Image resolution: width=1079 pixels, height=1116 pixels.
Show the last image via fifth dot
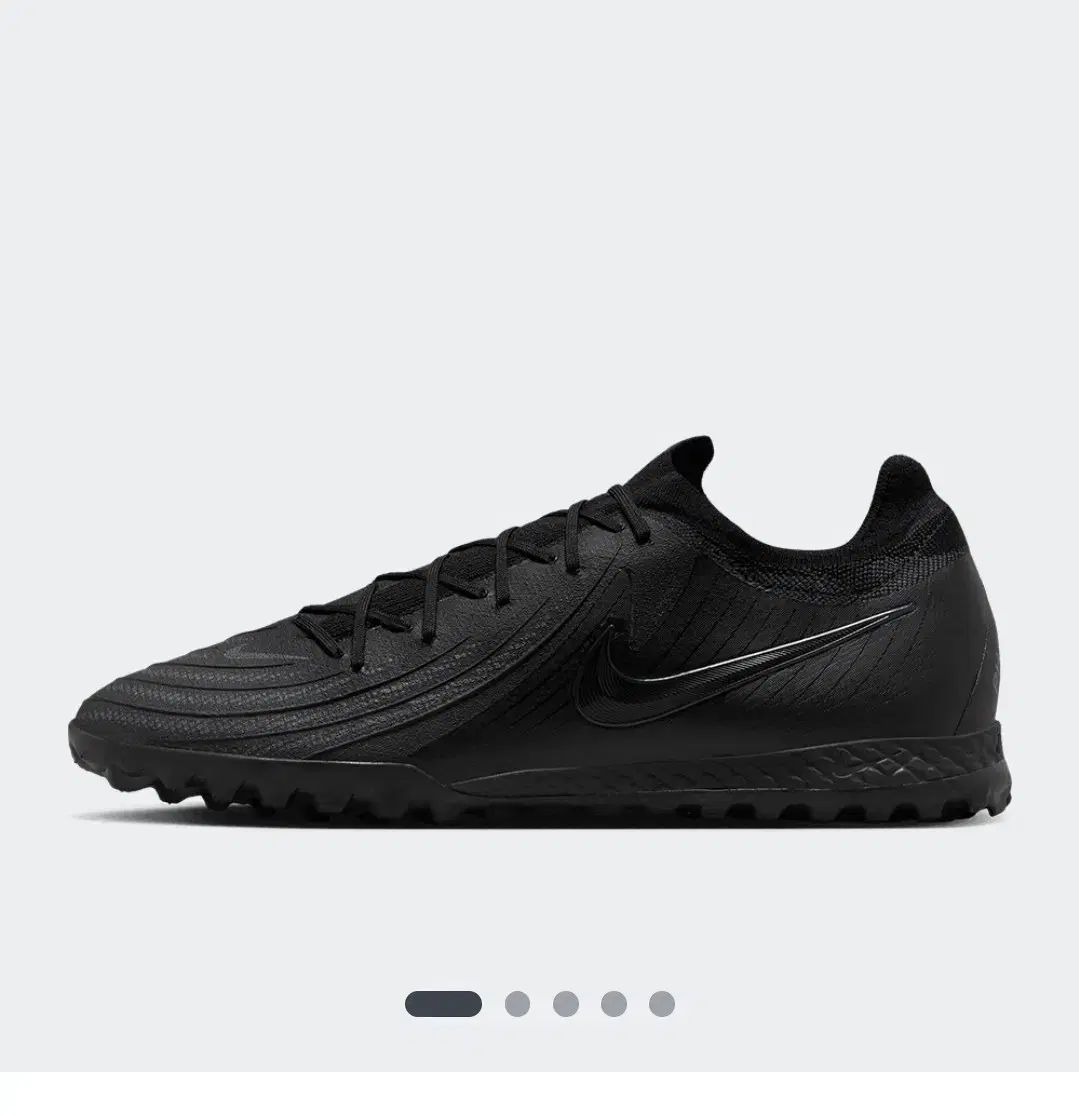pos(662,1004)
